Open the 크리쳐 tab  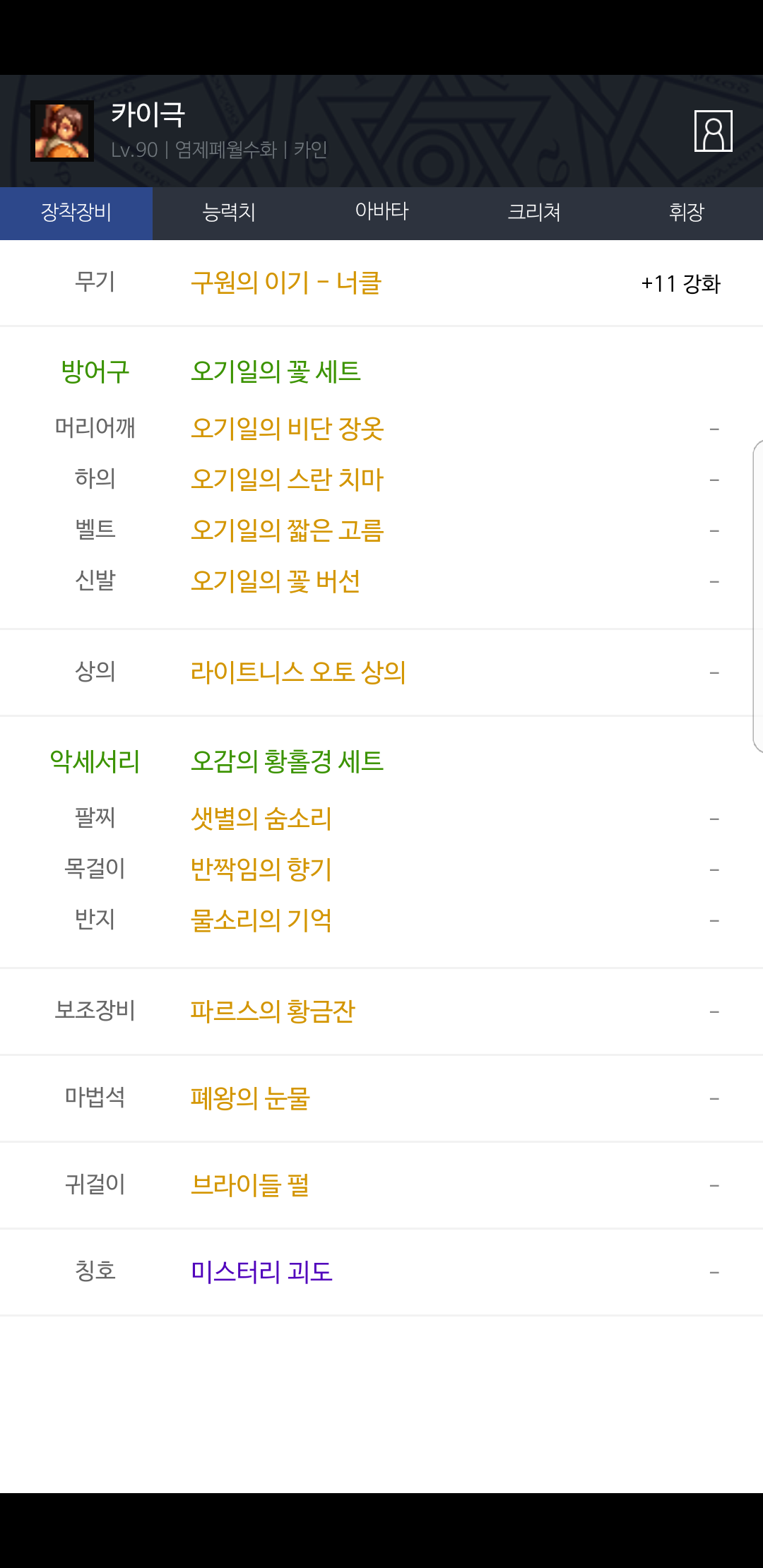click(x=534, y=213)
